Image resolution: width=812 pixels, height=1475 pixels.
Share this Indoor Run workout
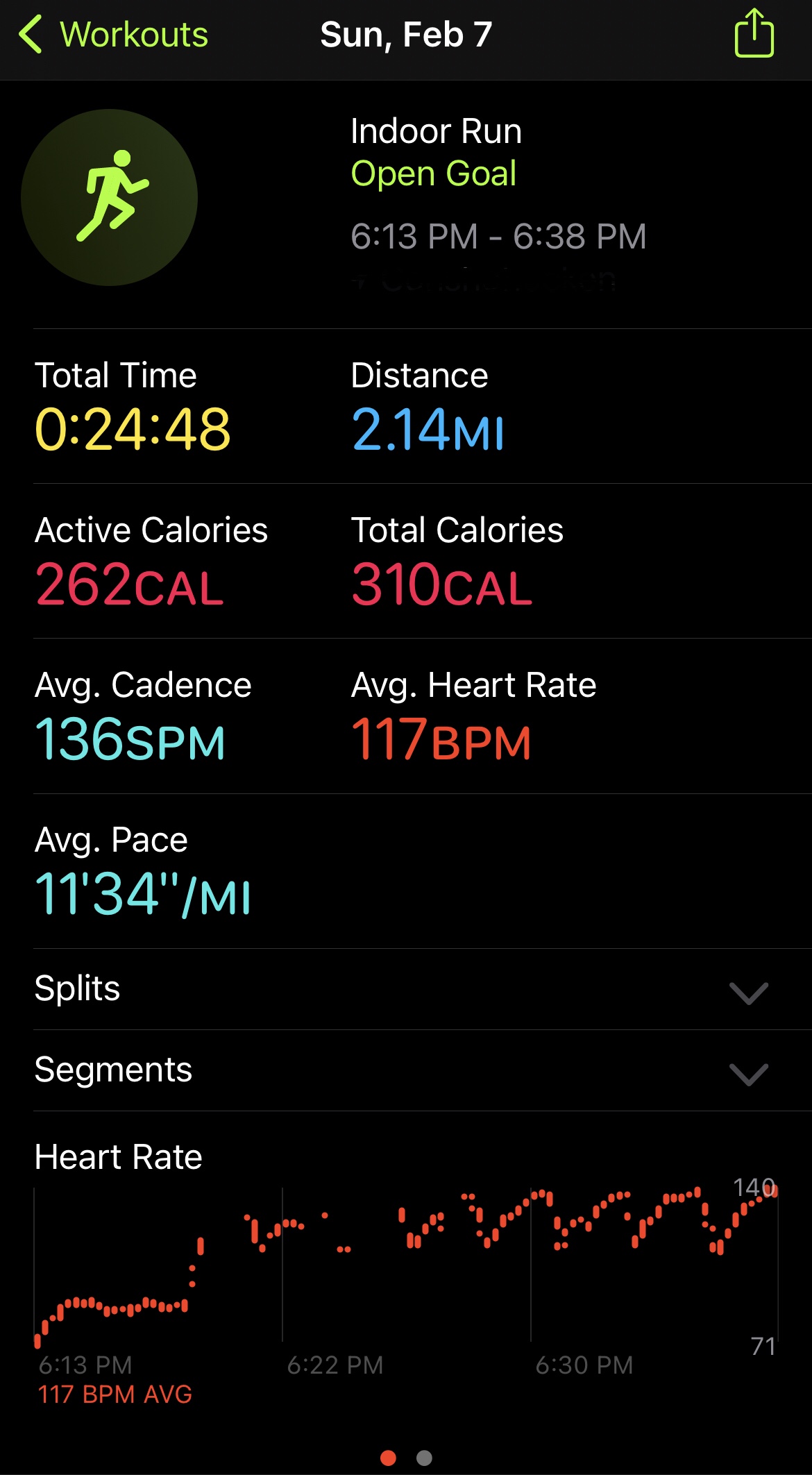pos(754,34)
